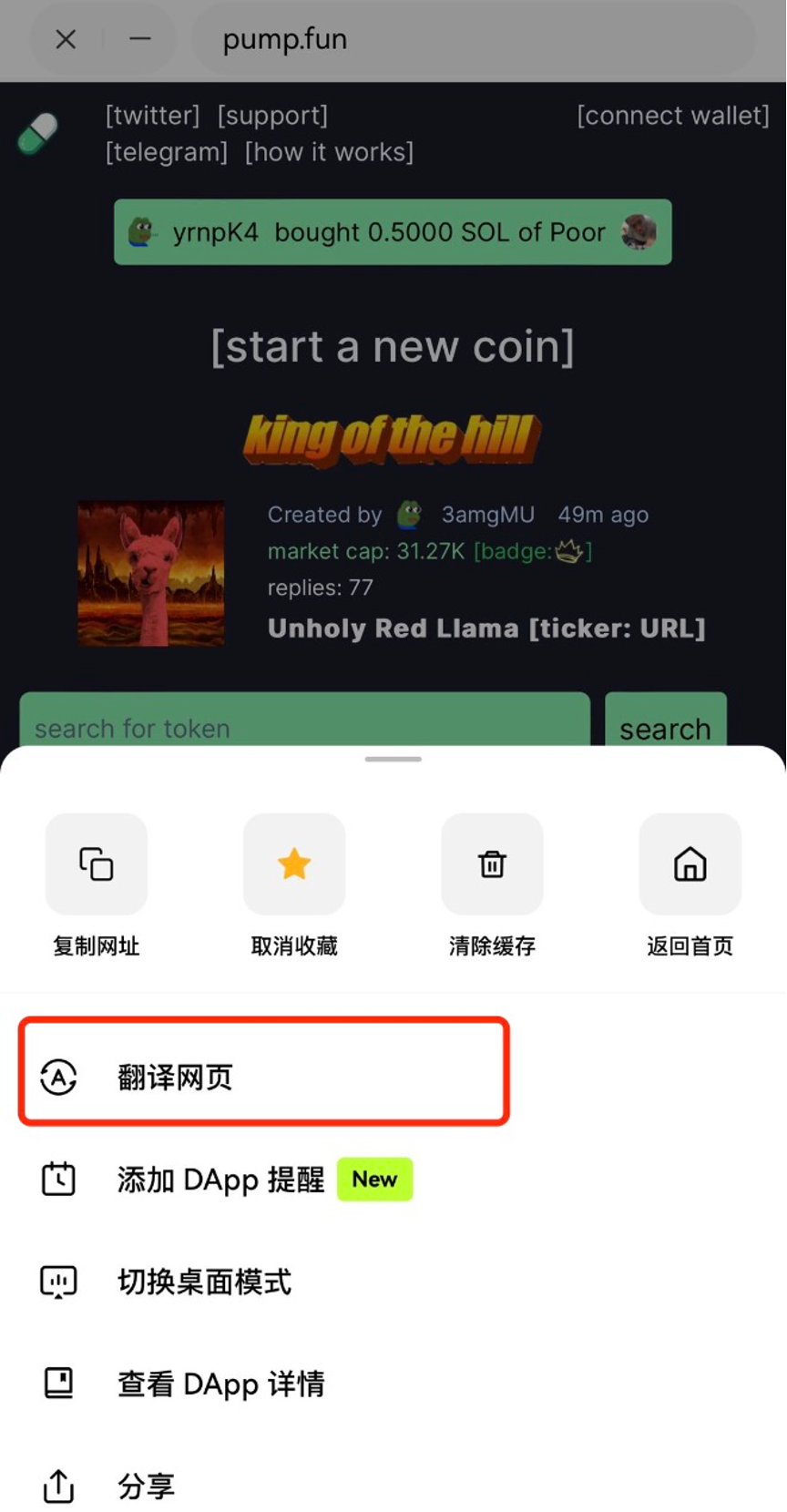787x1512 pixels.
Task: Open the yrnpK4 bought Poor banner
Action: tap(393, 232)
